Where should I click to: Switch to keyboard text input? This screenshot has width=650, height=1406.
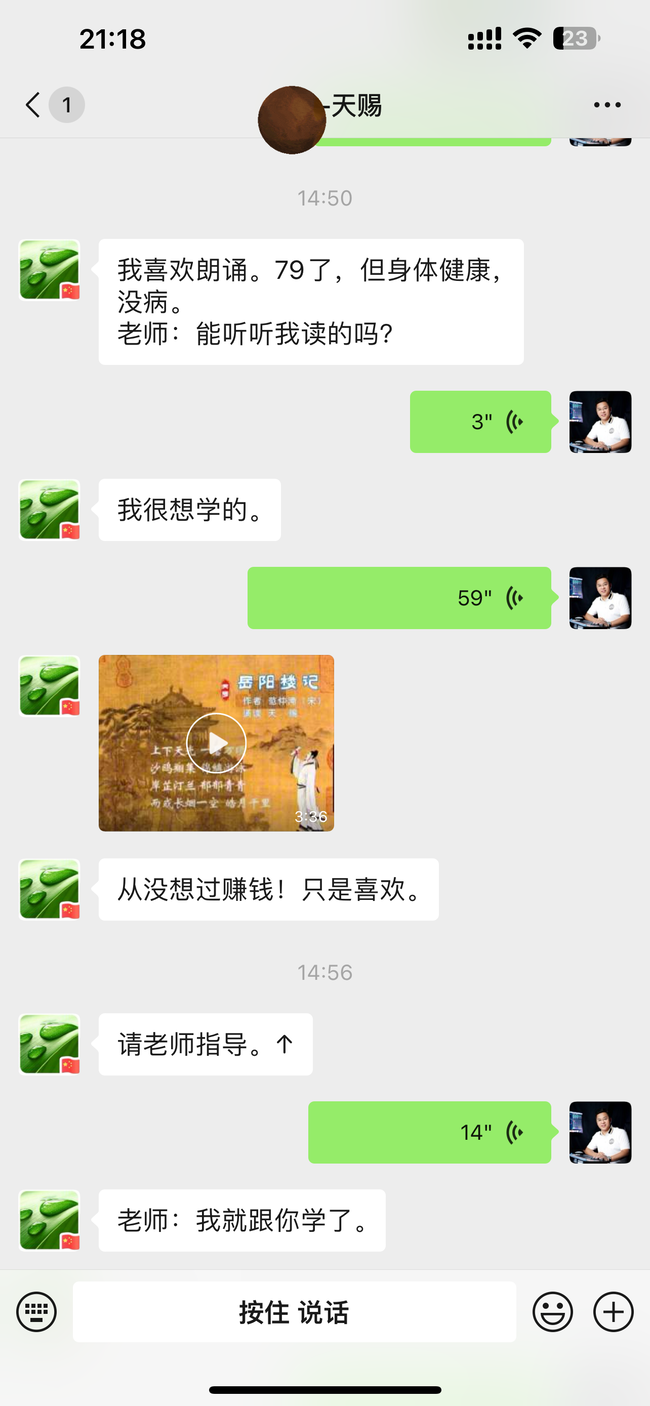point(37,1311)
